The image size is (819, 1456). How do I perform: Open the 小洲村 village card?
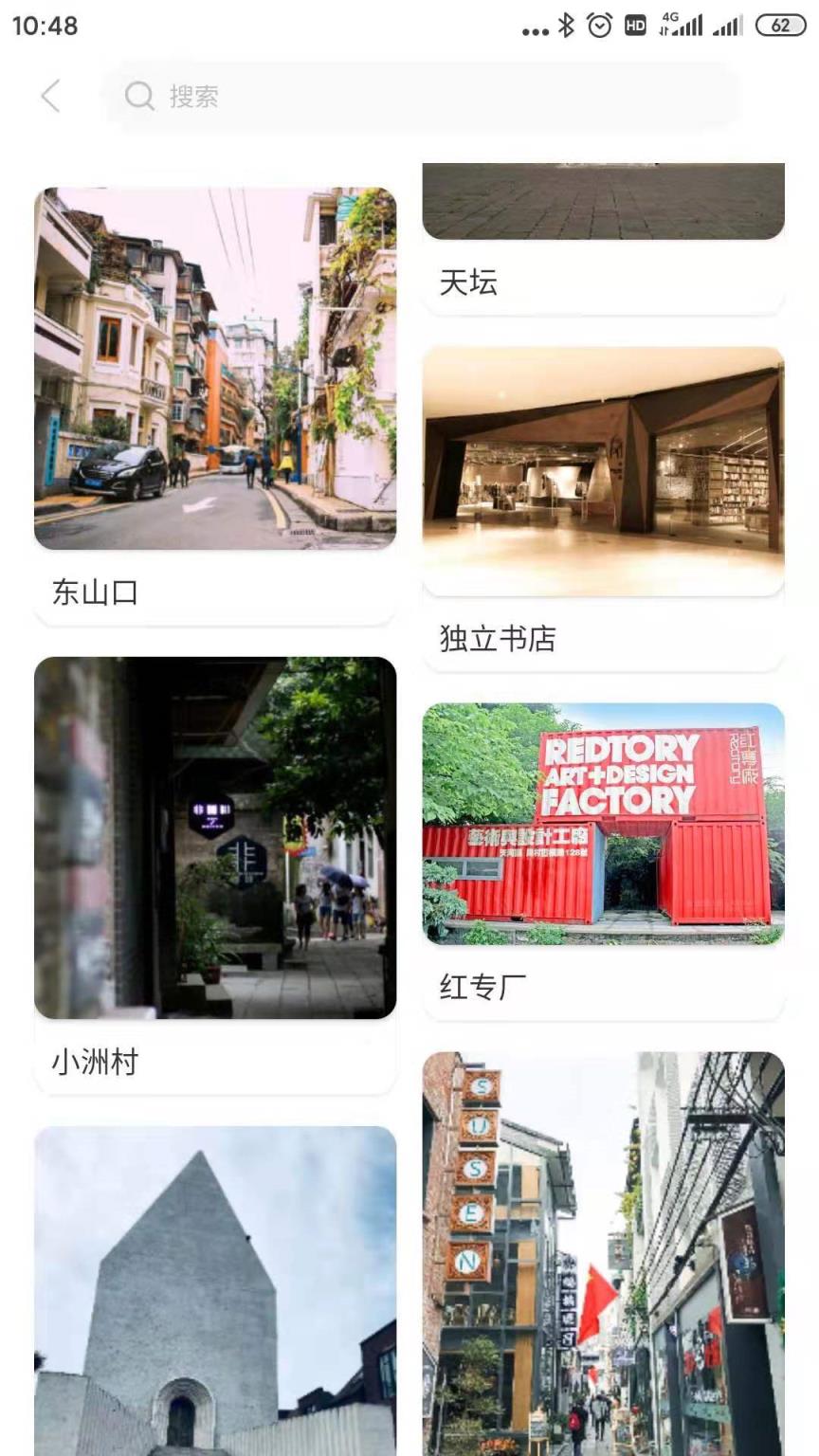pyautogui.click(x=214, y=837)
